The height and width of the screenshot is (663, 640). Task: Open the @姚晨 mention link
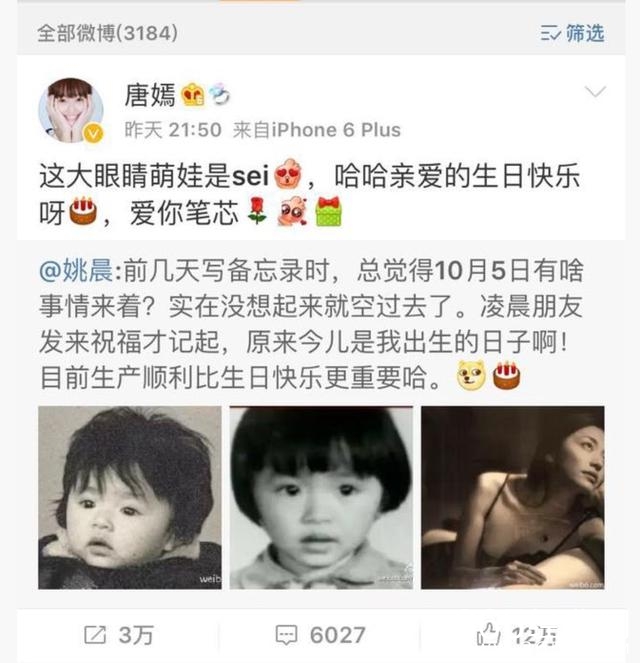pyautogui.click(x=77, y=270)
